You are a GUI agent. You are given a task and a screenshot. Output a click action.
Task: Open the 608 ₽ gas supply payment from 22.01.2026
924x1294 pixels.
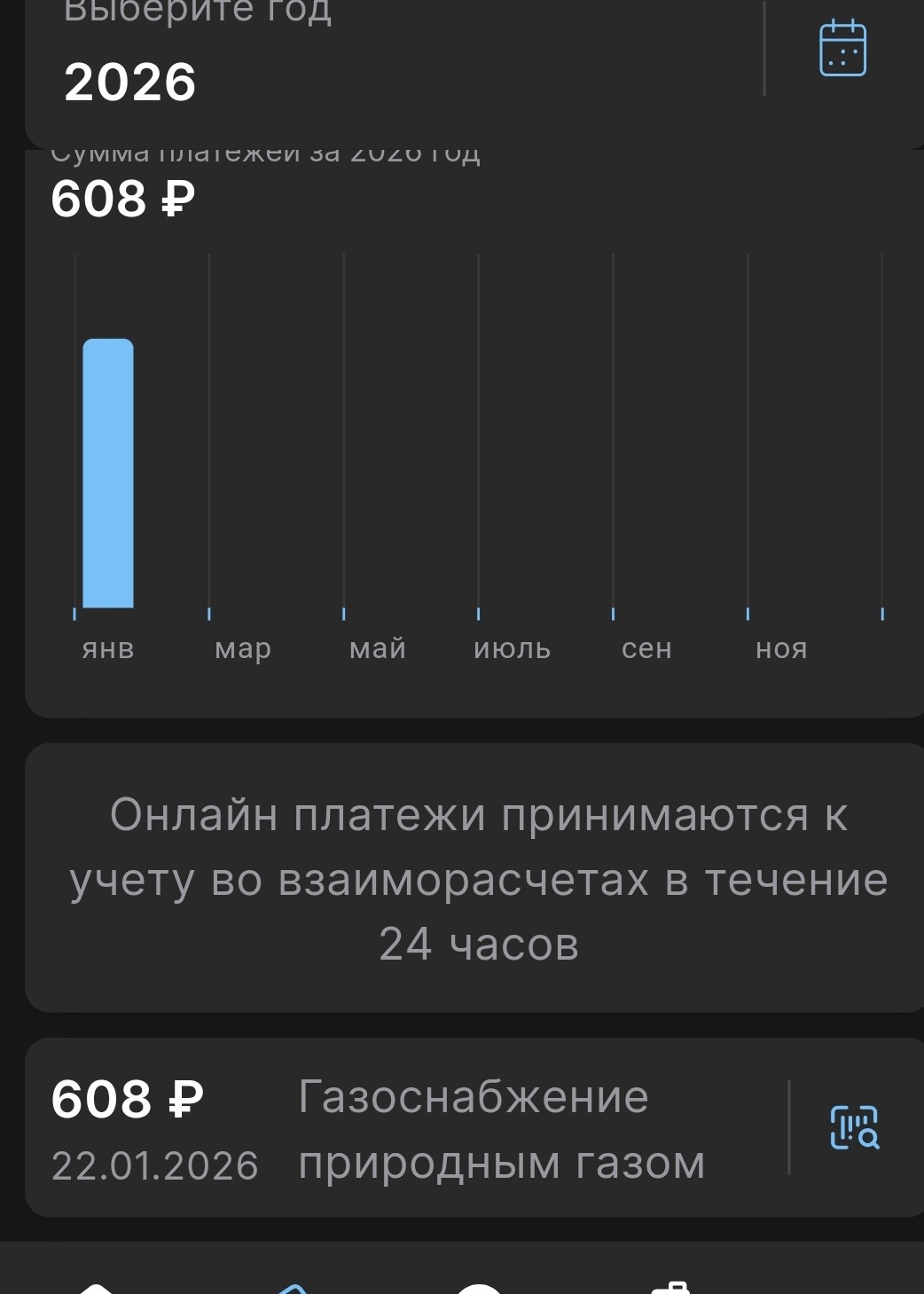point(474,1127)
